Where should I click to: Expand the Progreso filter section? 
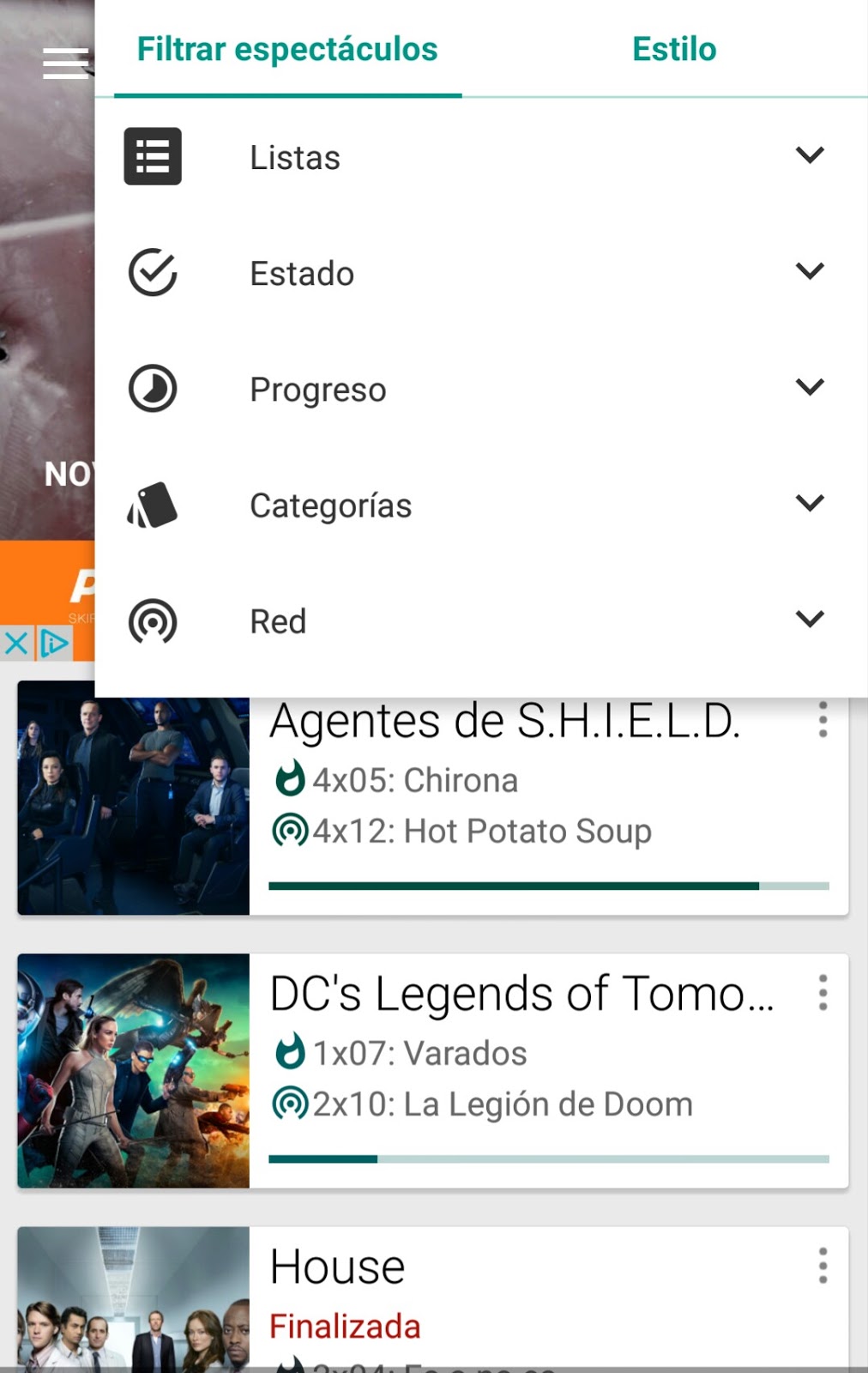(809, 387)
